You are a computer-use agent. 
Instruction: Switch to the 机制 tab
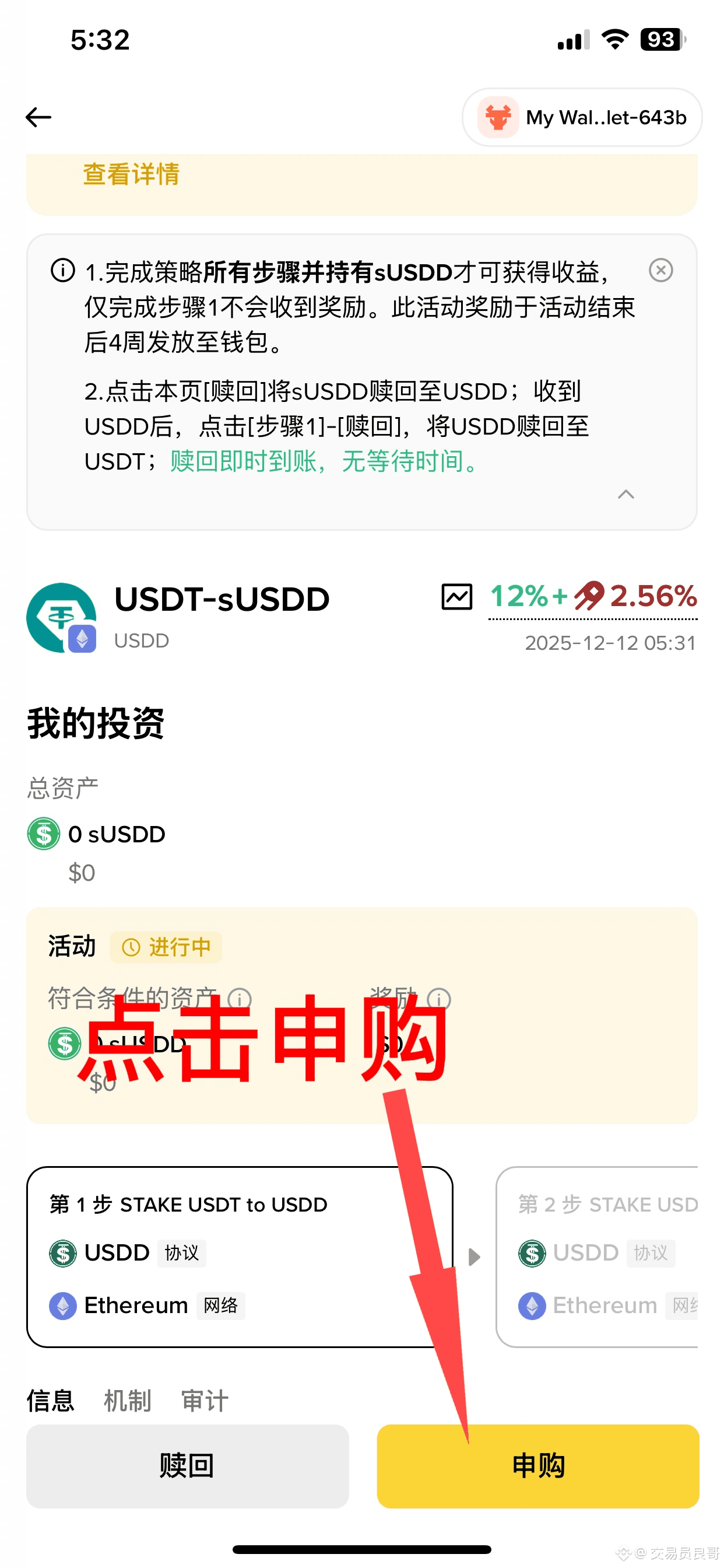click(x=127, y=1401)
